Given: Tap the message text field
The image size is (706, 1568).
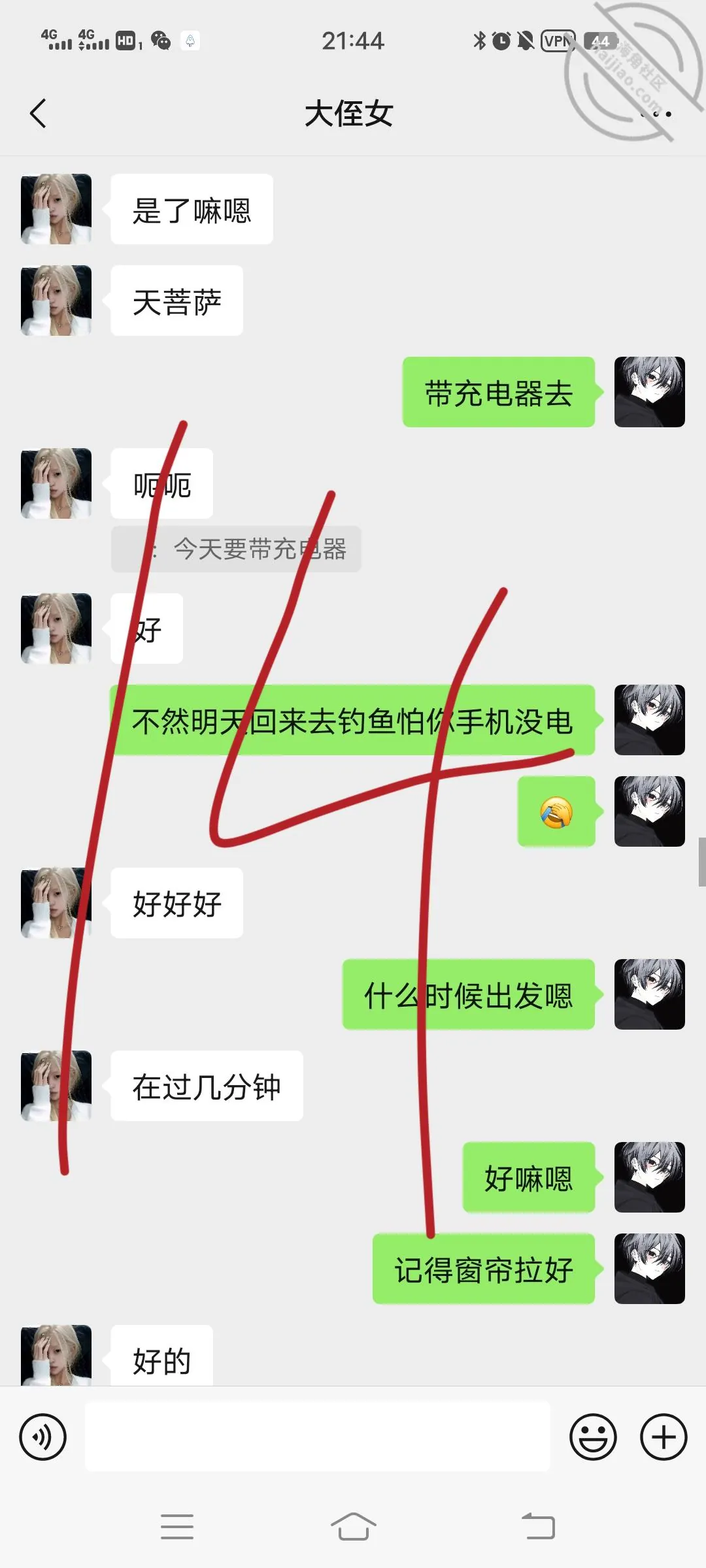Looking at the screenshot, I should click(318, 1436).
